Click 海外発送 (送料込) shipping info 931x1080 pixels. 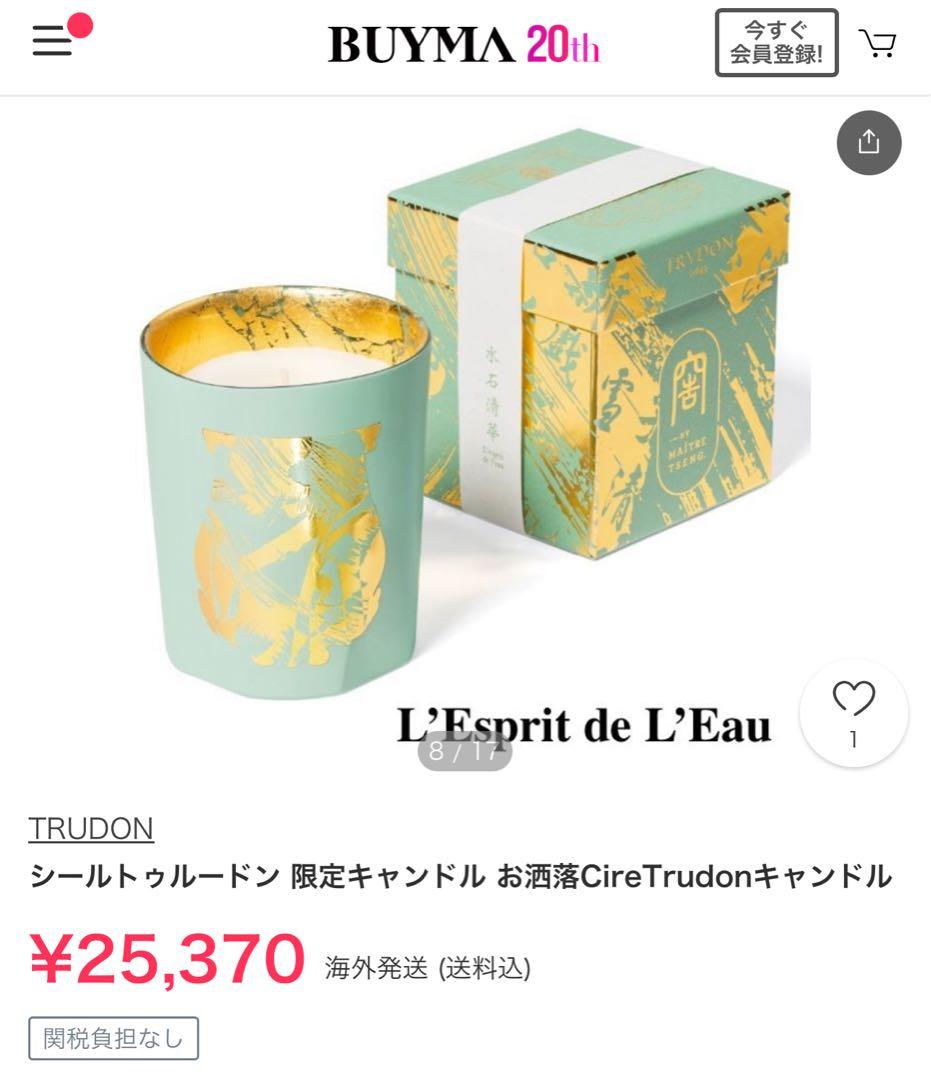[428, 968]
